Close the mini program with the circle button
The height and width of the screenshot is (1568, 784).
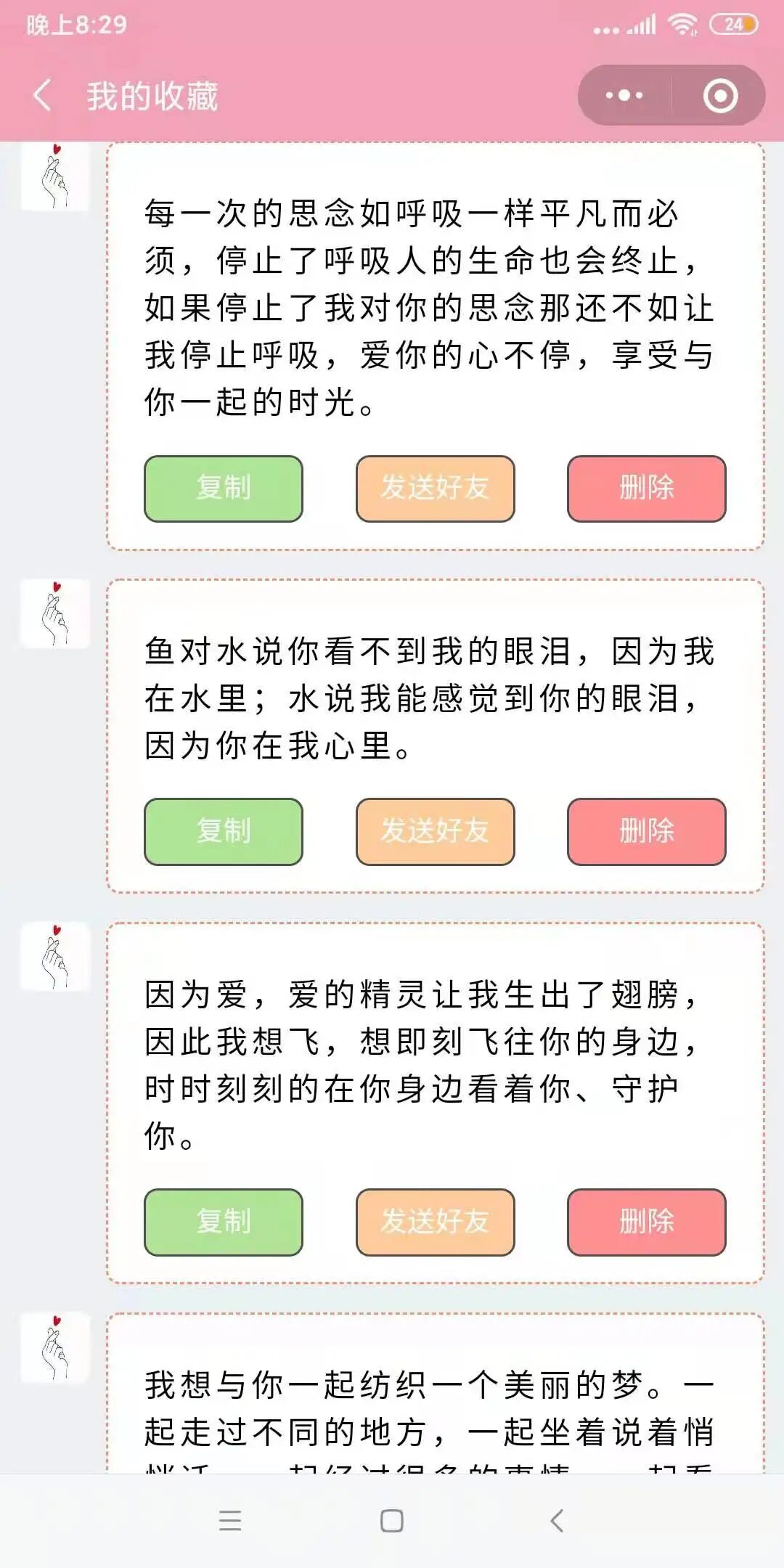point(720,96)
